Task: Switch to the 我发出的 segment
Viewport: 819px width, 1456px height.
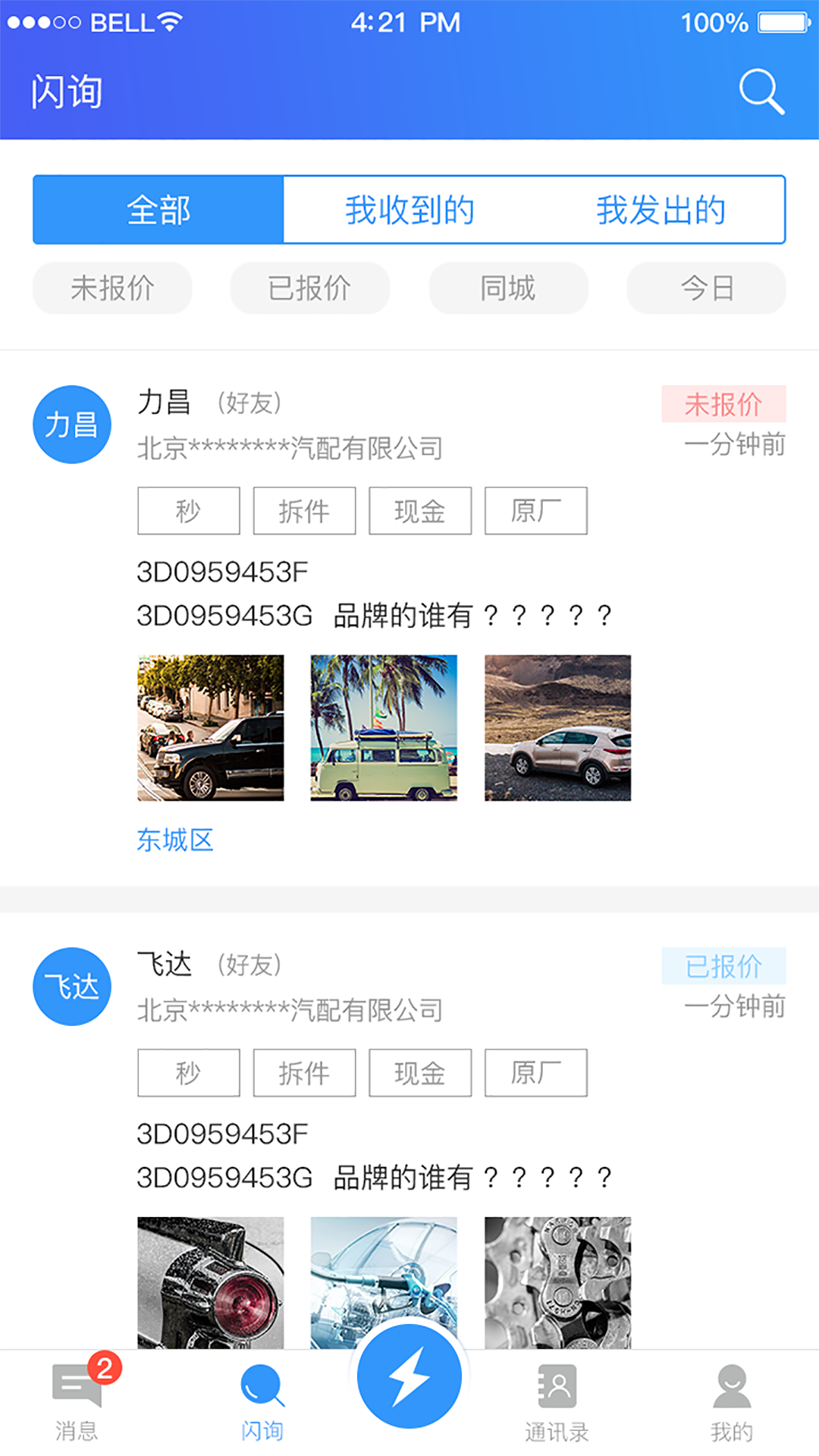Action: tap(661, 210)
